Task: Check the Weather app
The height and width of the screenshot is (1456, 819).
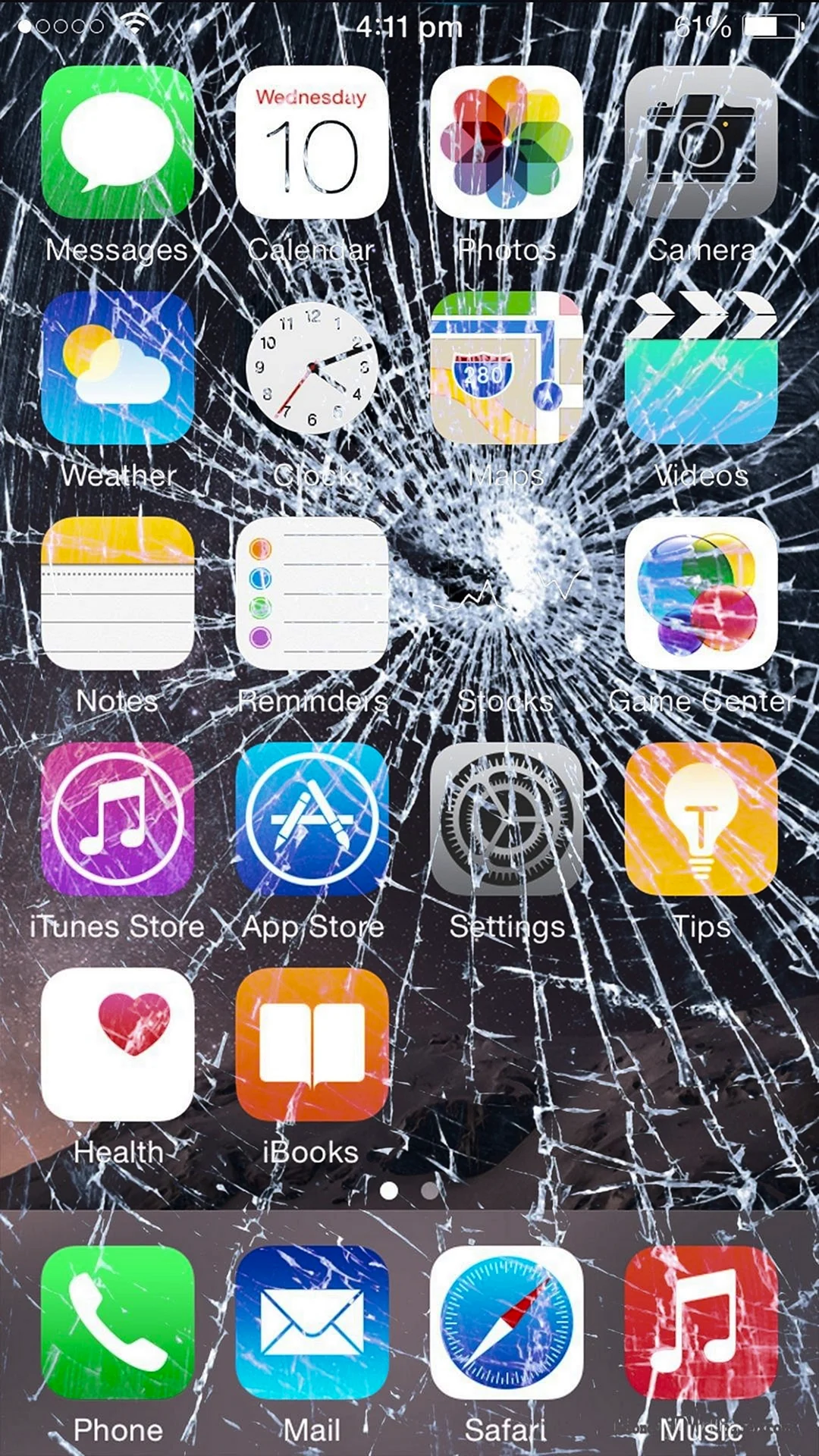Action: 118,368
